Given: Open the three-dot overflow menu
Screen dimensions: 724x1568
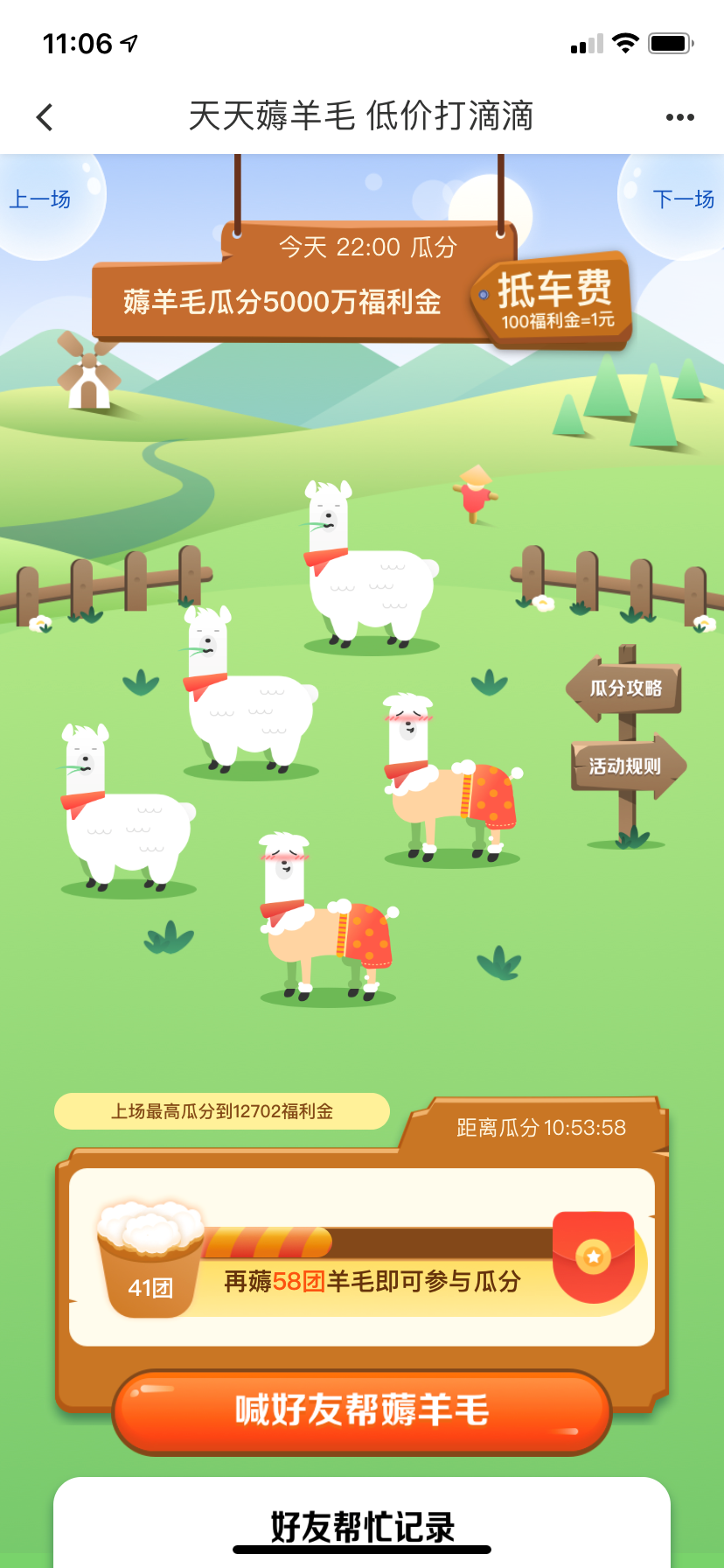Looking at the screenshot, I should click(679, 117).
